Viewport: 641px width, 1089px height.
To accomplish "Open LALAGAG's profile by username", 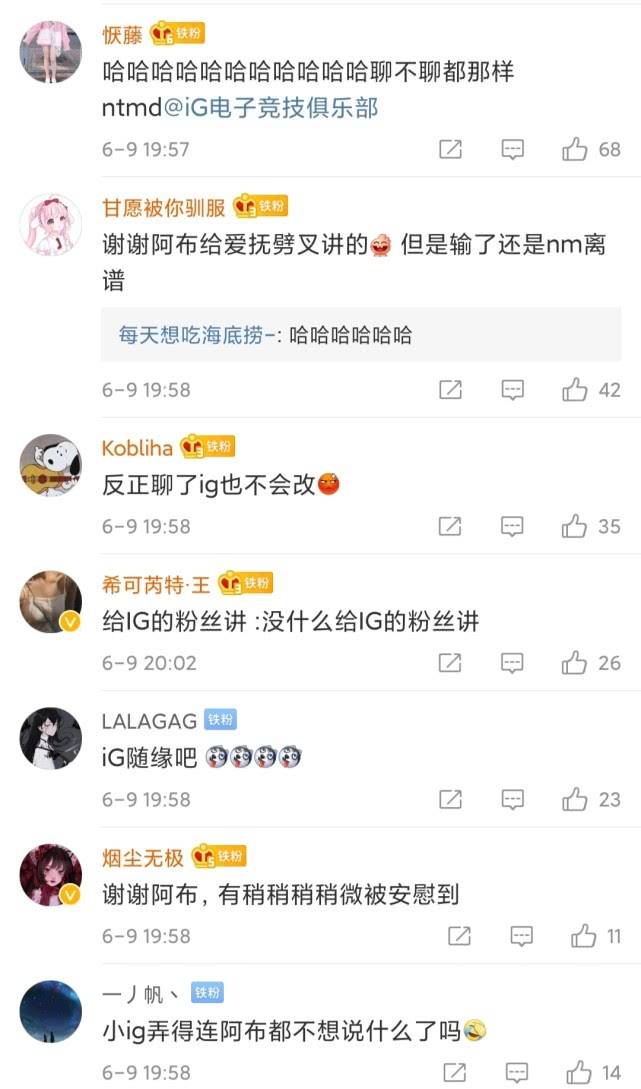I will pos(148,720).
